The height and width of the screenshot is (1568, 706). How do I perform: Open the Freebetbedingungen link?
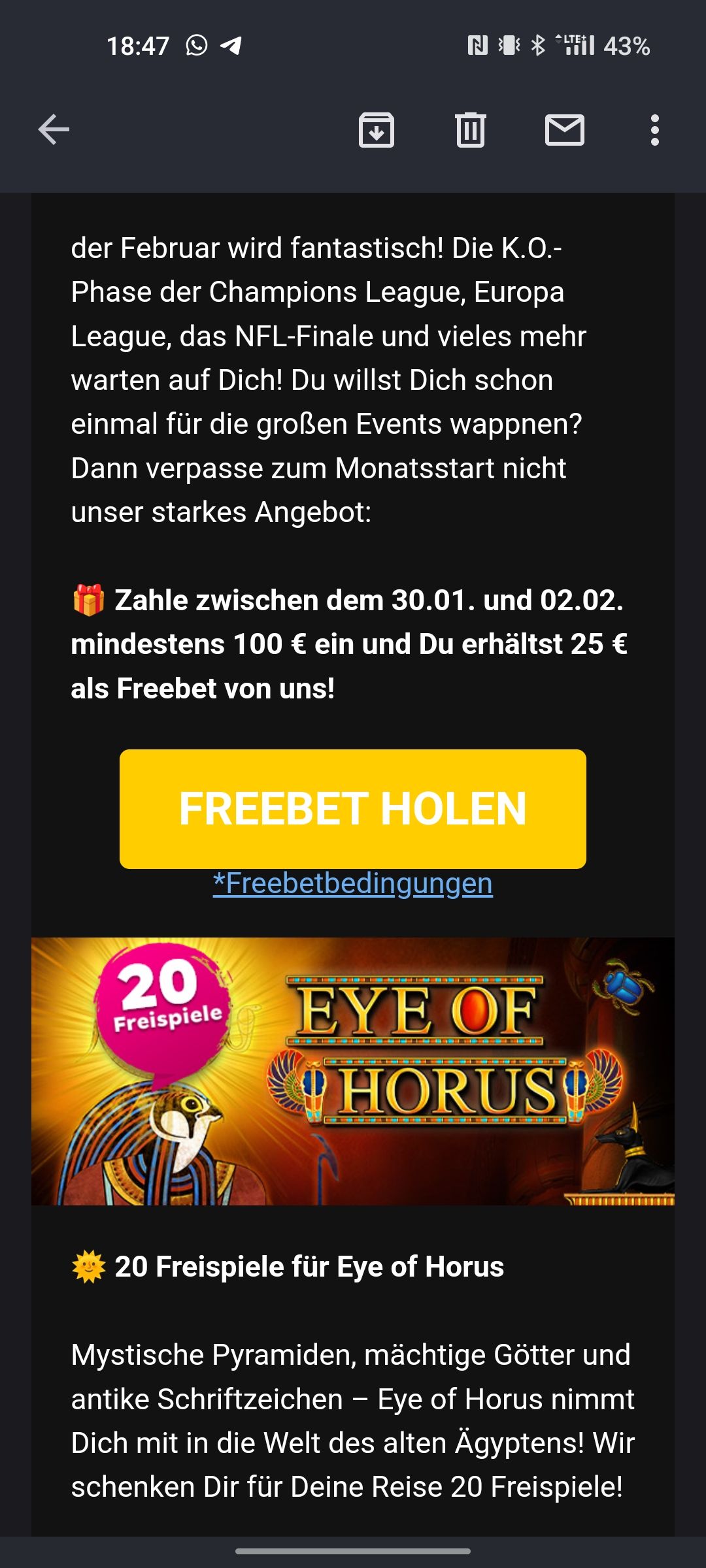[x=352, y=884]
